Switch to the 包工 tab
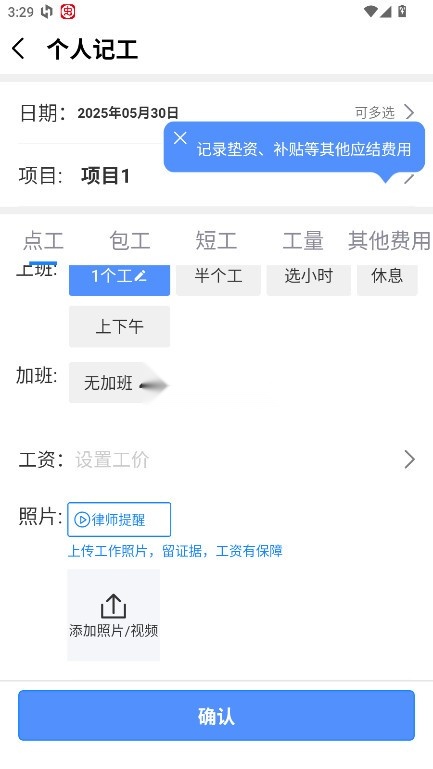 click(x=129, y=241)
